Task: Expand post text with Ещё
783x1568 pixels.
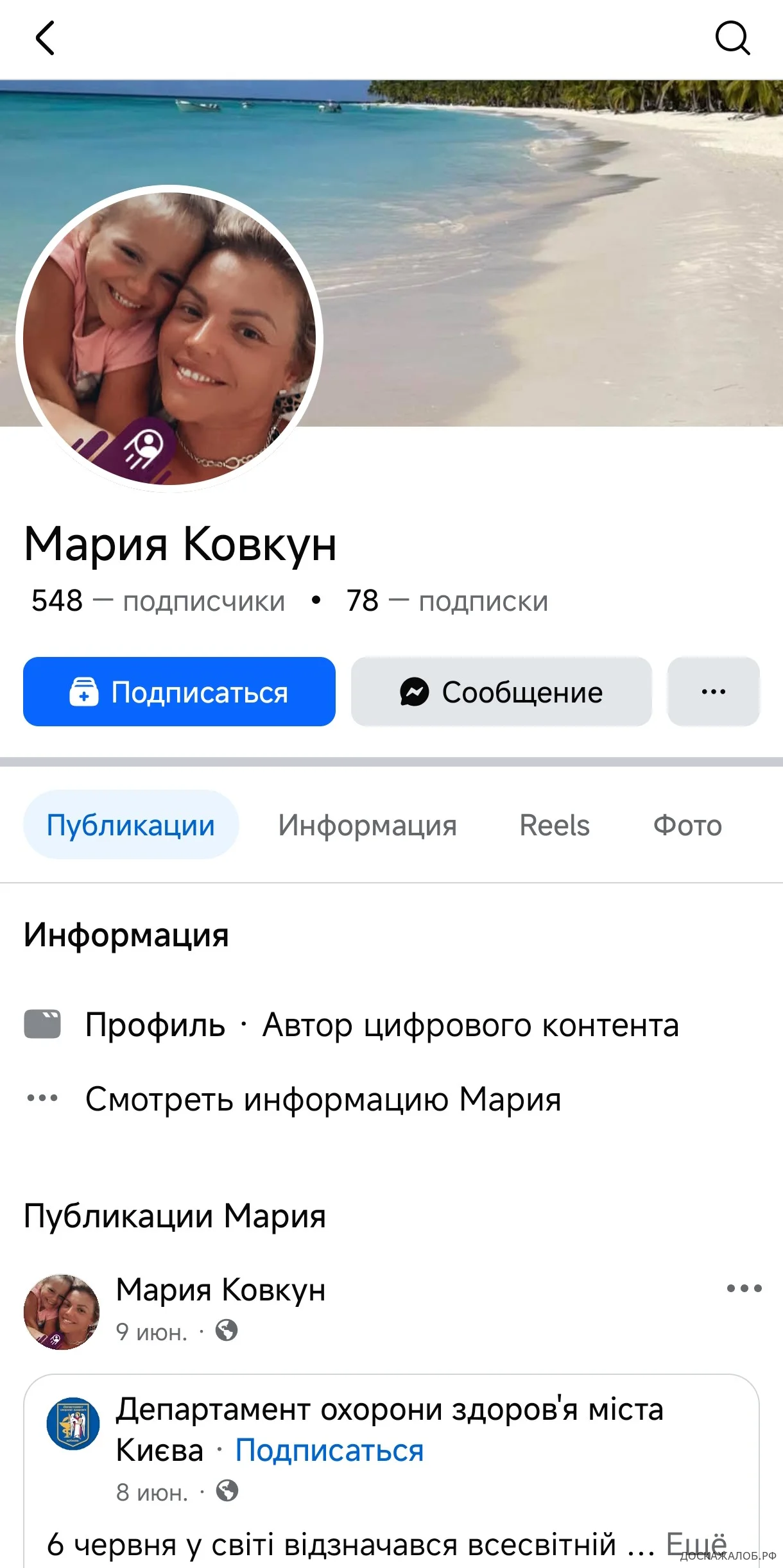Action: (696, 1543)
